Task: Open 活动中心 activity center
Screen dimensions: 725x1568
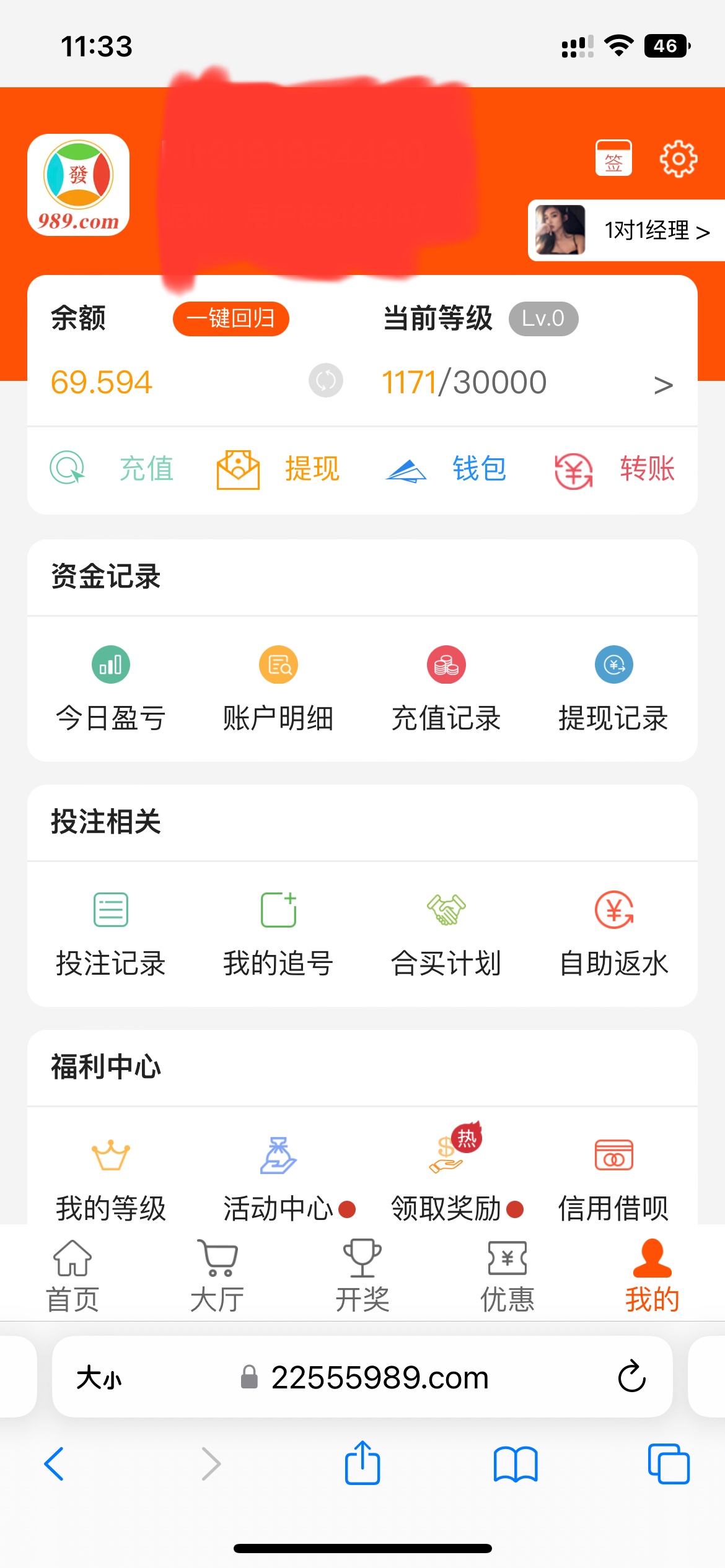Action: (278, 1177)
